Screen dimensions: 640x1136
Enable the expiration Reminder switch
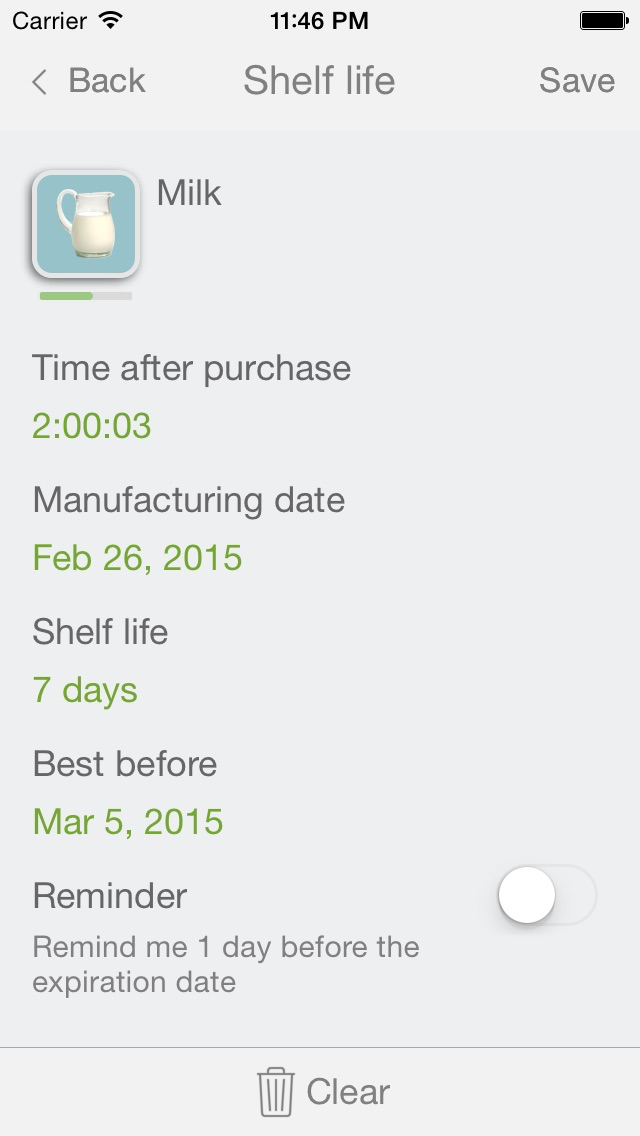(547, 895)
